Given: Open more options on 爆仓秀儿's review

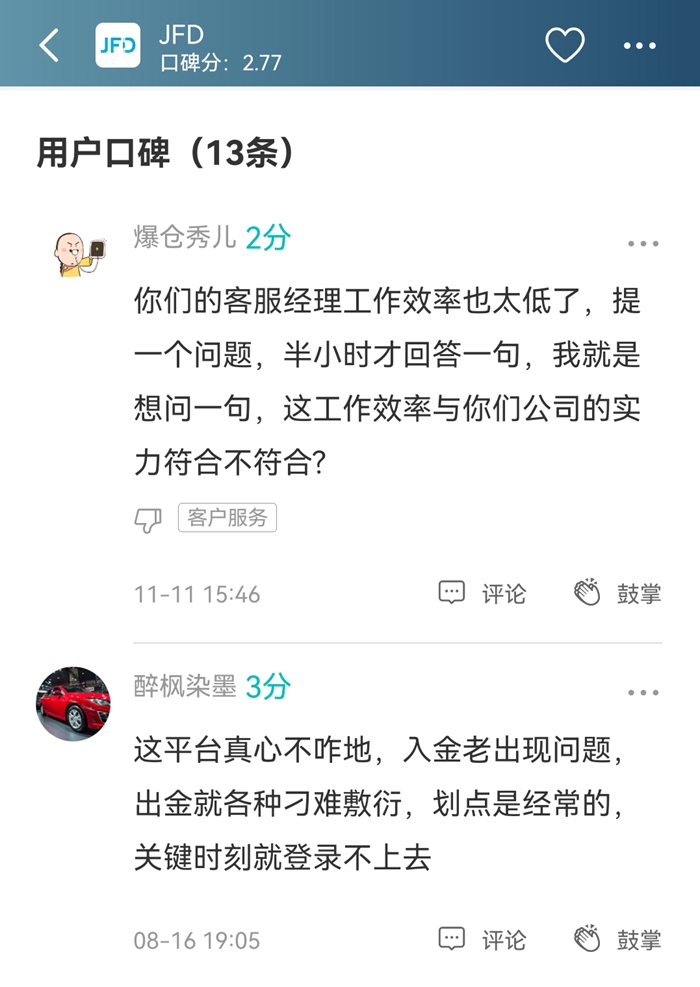Looking at the screenshot, I should (643, 244).
